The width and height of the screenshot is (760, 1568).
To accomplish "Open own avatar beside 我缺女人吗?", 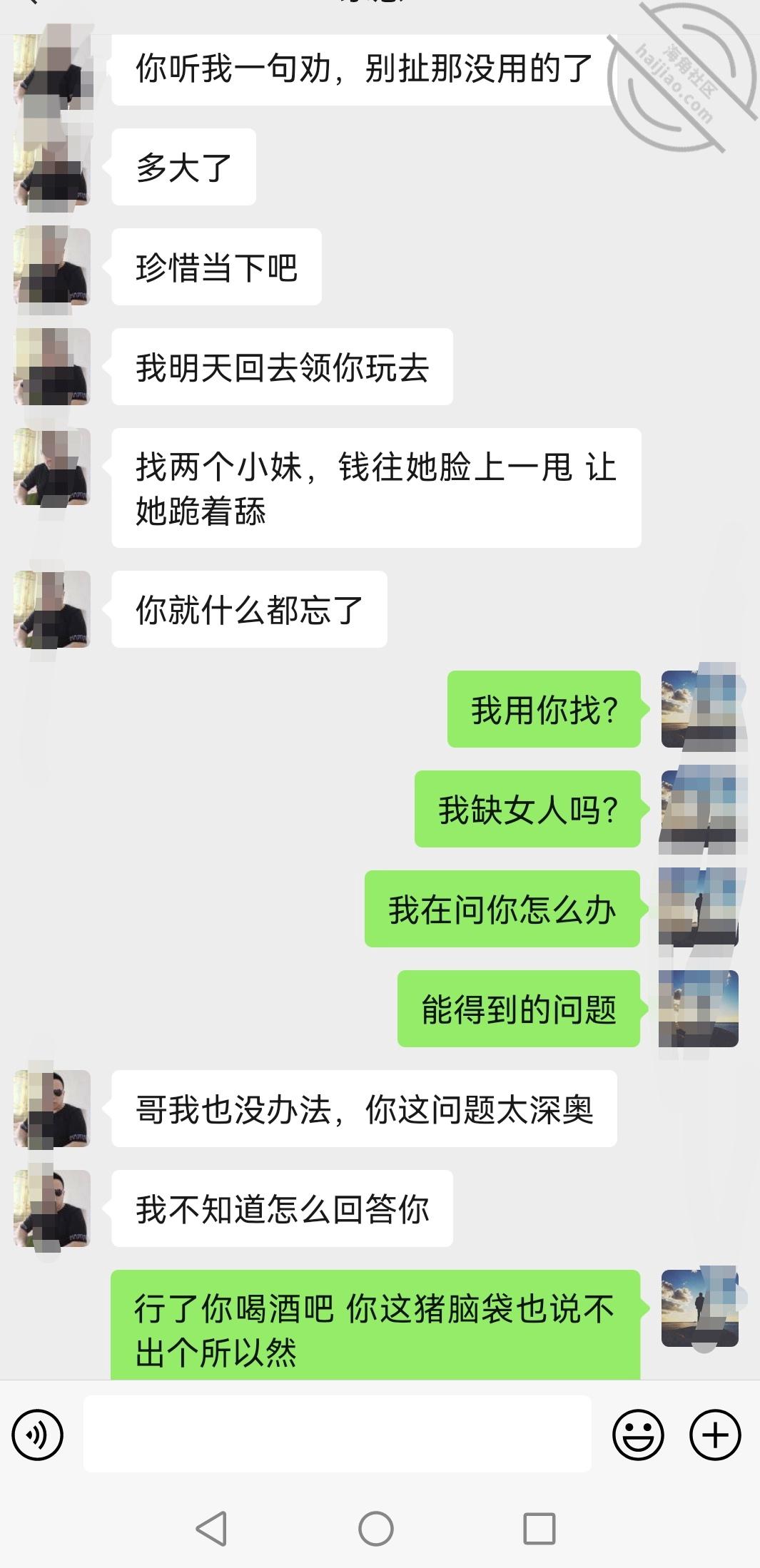I will pyautogui.click(x=699, y=809).
